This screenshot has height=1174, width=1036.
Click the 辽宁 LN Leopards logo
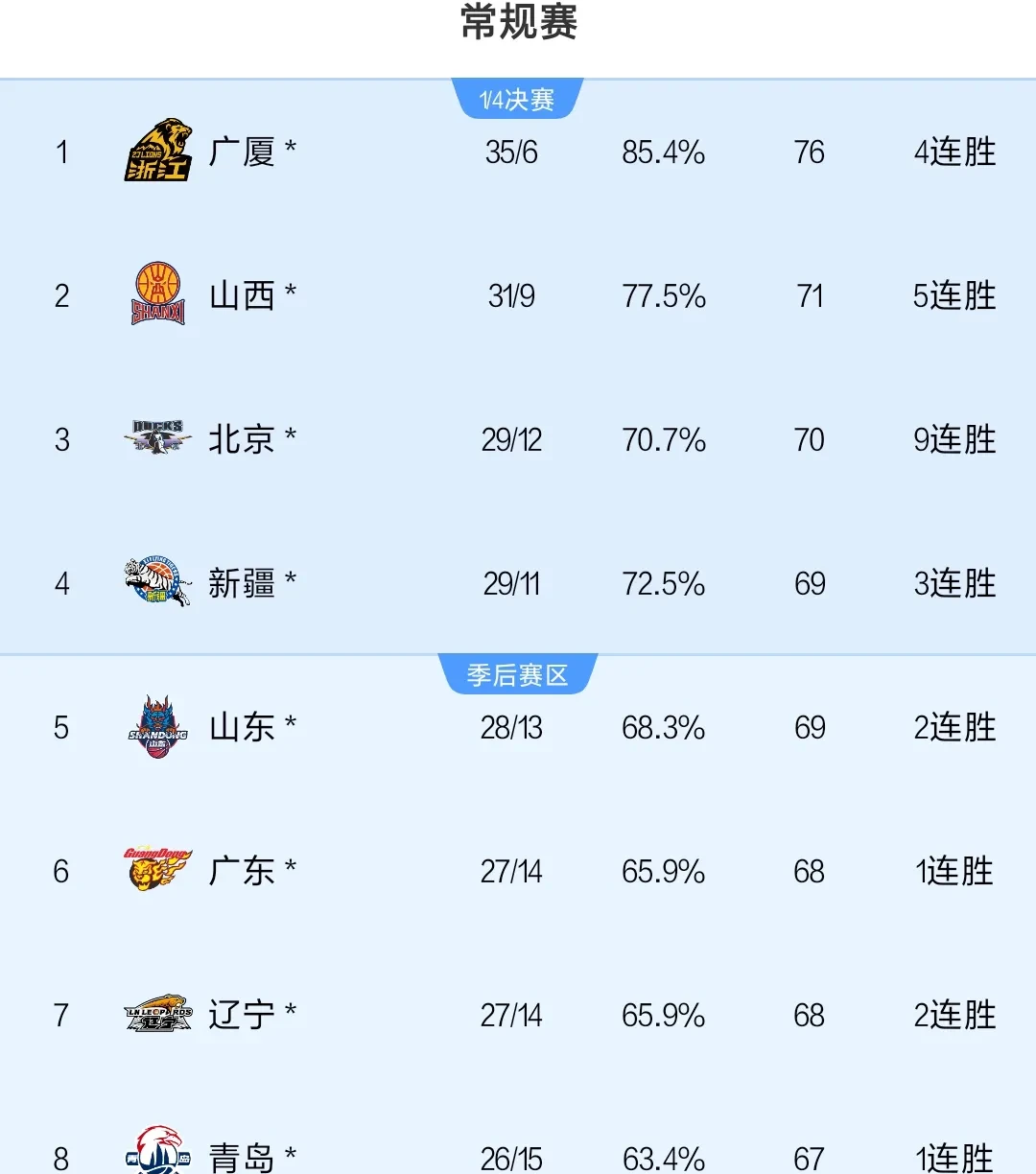click(x=156, y=1015)
